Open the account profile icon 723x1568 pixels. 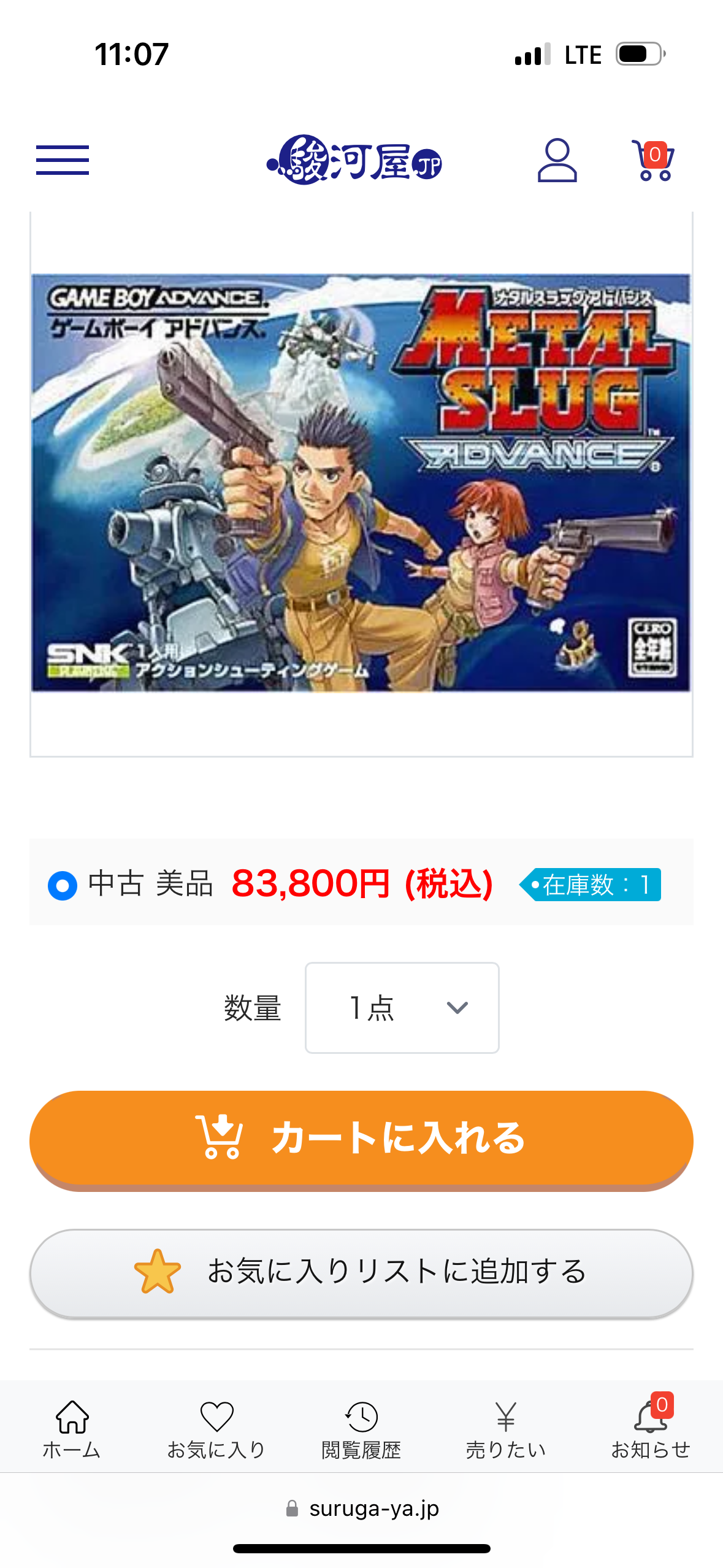[557, 160]
